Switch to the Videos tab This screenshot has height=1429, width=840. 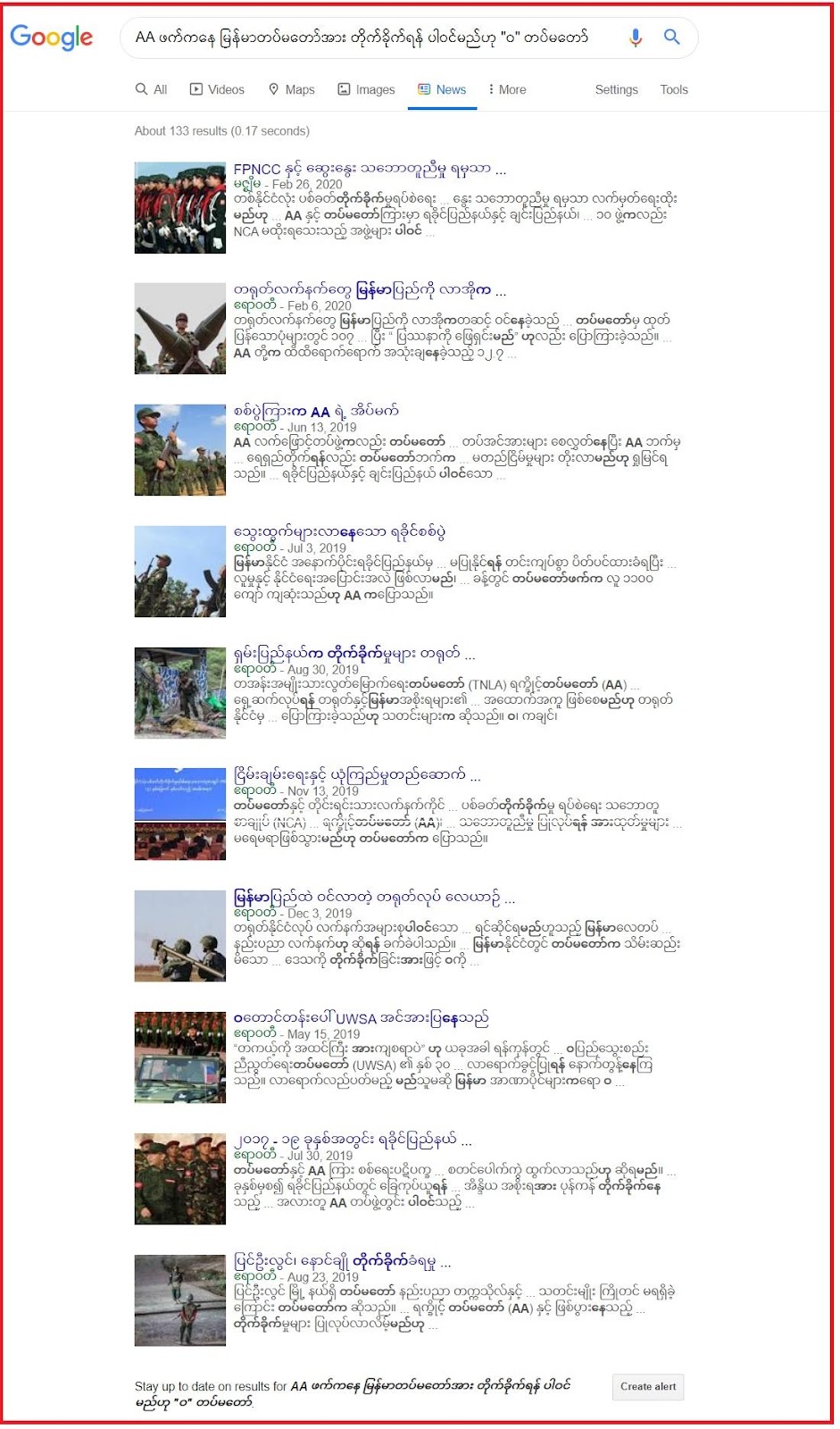pos(217,89)
